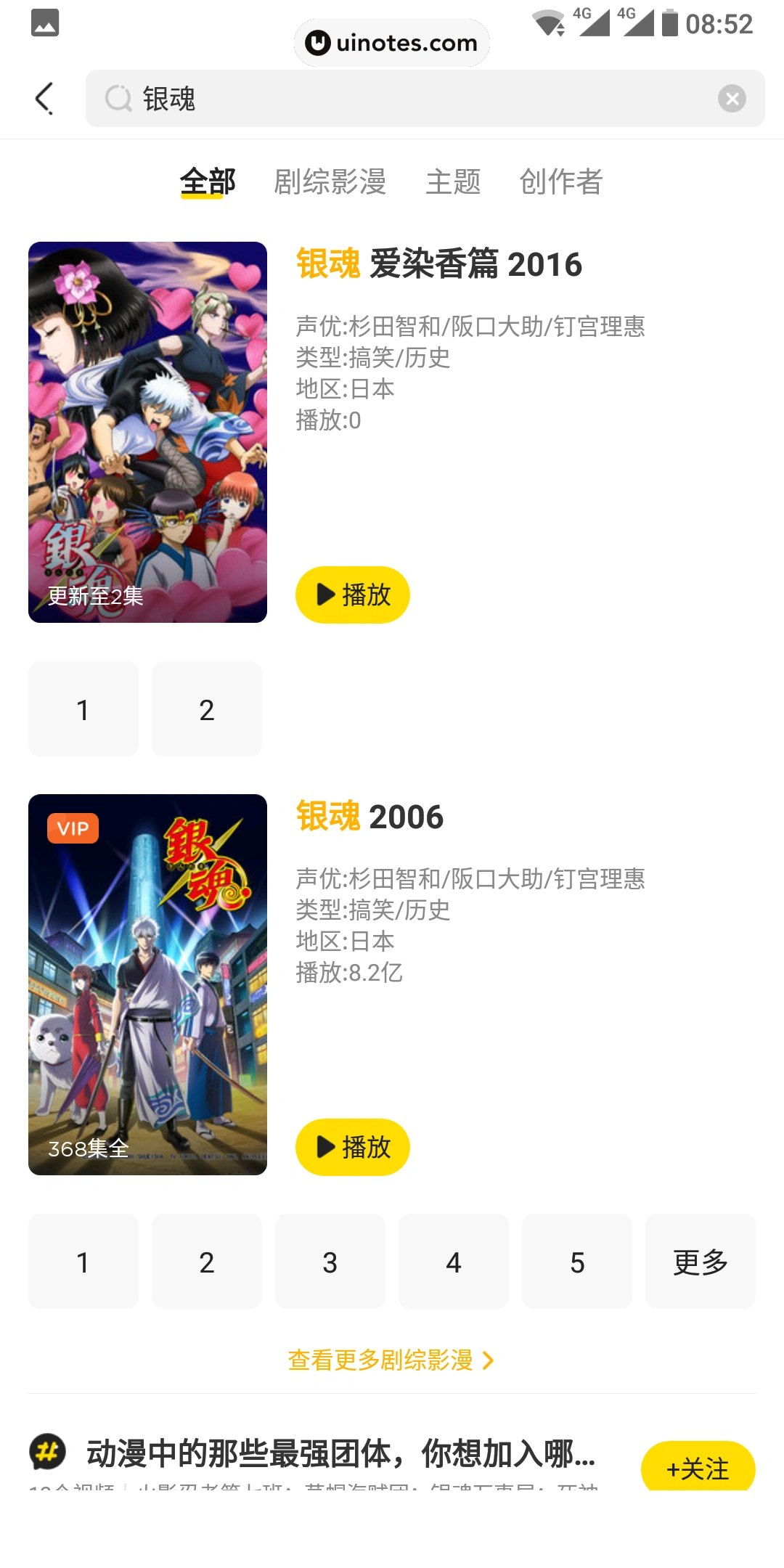This screenshot has height=1568, width=784.
Task: Choose episode 5 of 银魂 2006
Action: [x=577, y=1262]
